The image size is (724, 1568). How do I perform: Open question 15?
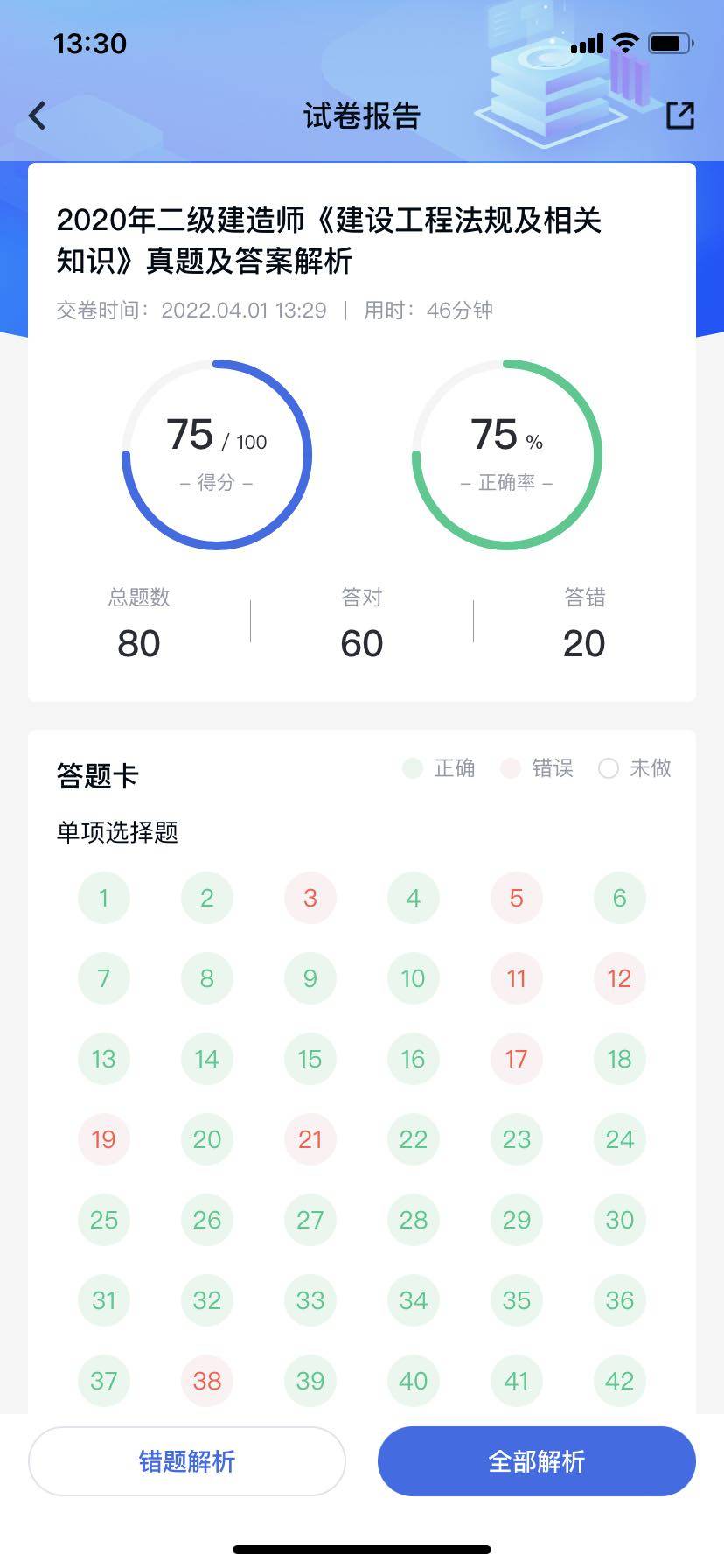[310, 1059]
